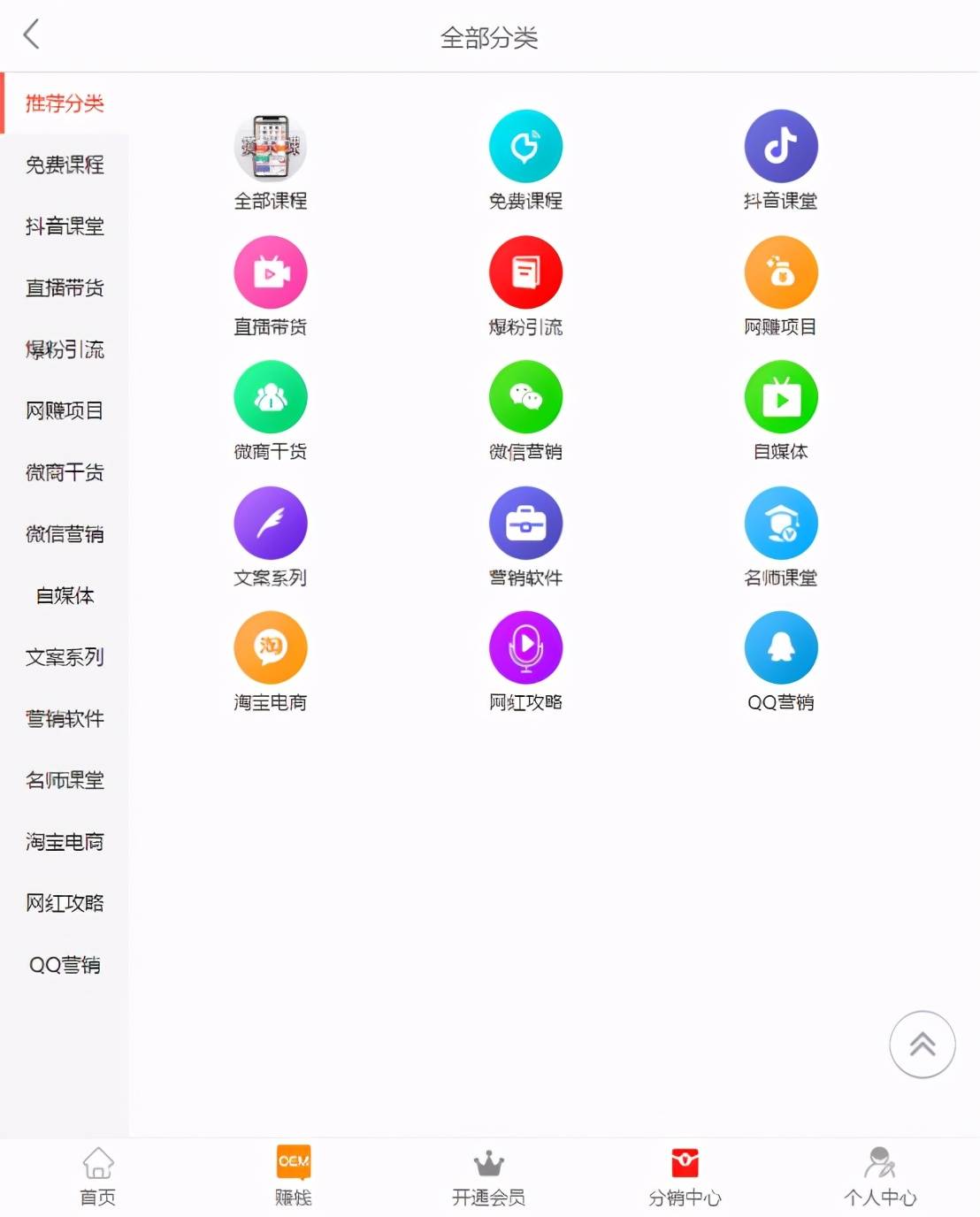This screenshot has width=980, height=1217.
Task: Tap the 微信营销 grid icon
Action: coord(525,398)
